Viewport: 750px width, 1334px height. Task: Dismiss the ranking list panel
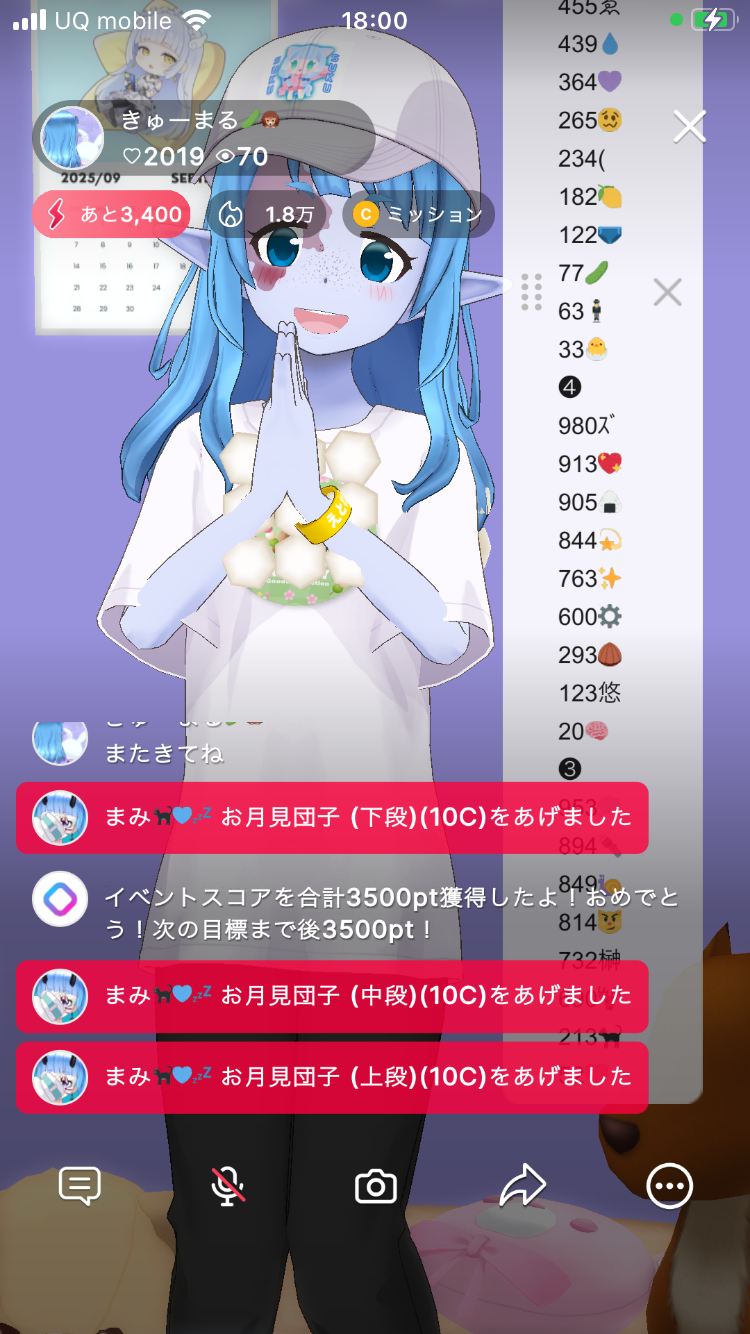[667, 293]
